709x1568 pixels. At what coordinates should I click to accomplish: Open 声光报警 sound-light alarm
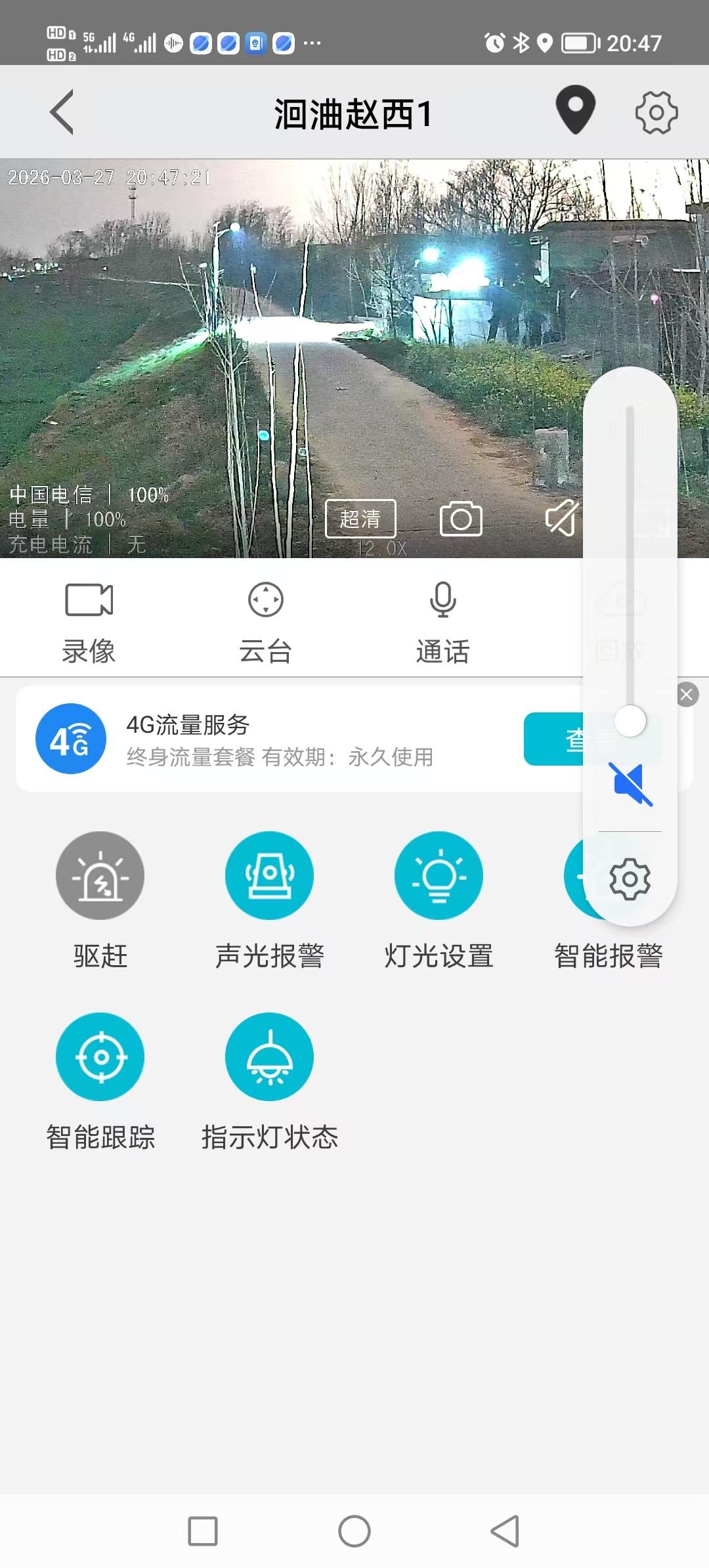coord(269,875)
